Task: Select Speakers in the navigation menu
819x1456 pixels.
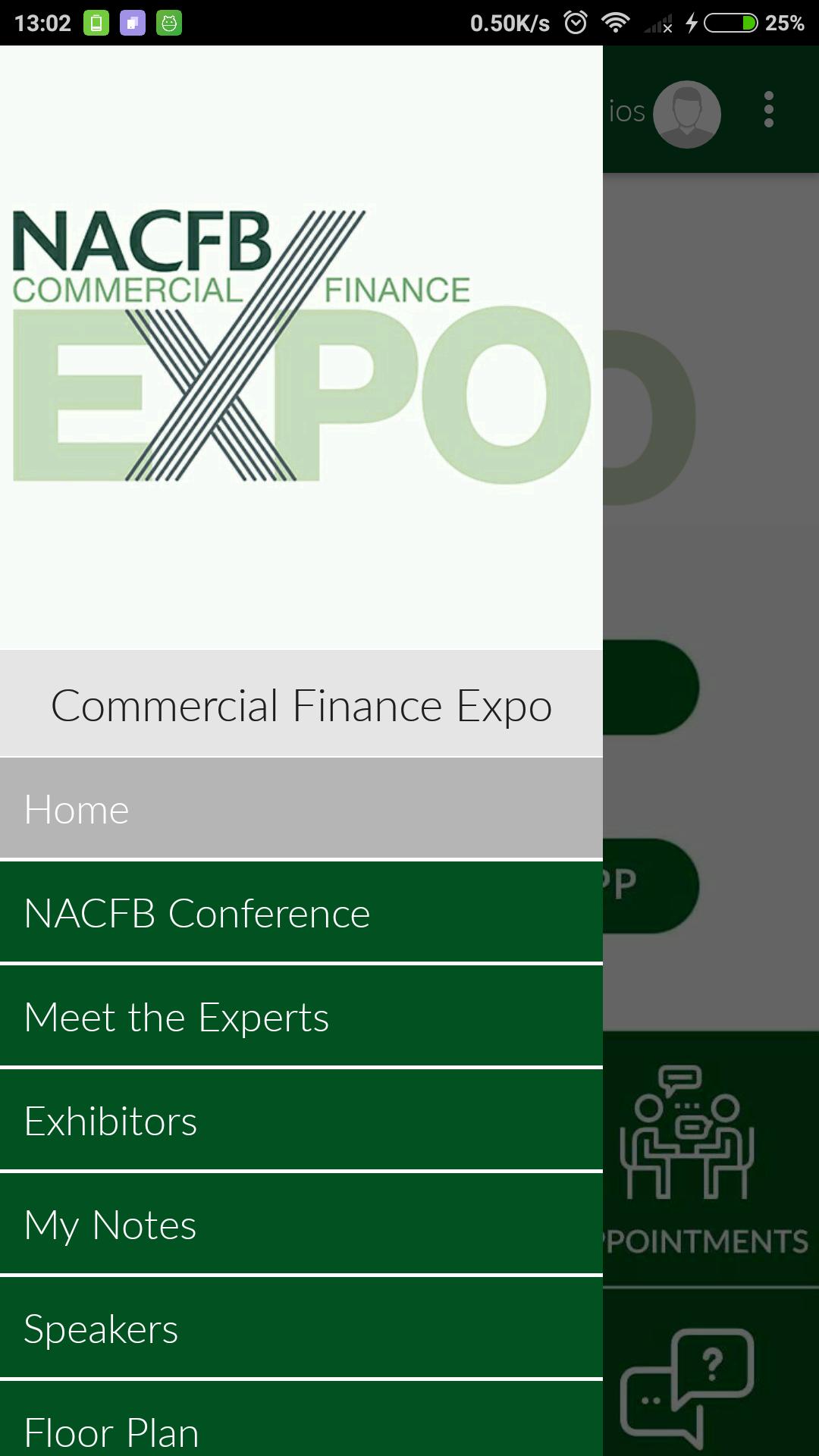Action: point(301,1328)
